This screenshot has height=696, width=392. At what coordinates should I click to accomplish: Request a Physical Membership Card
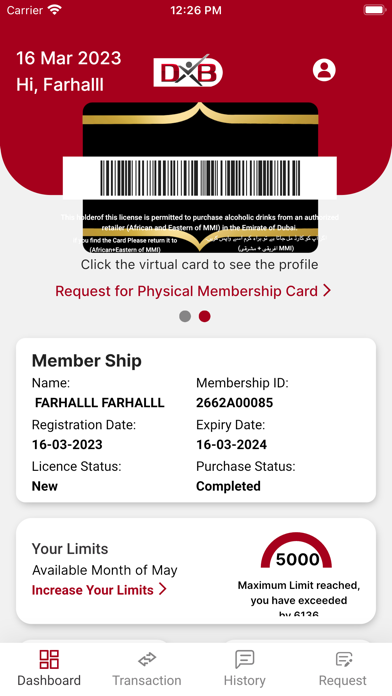coord(193,291)
